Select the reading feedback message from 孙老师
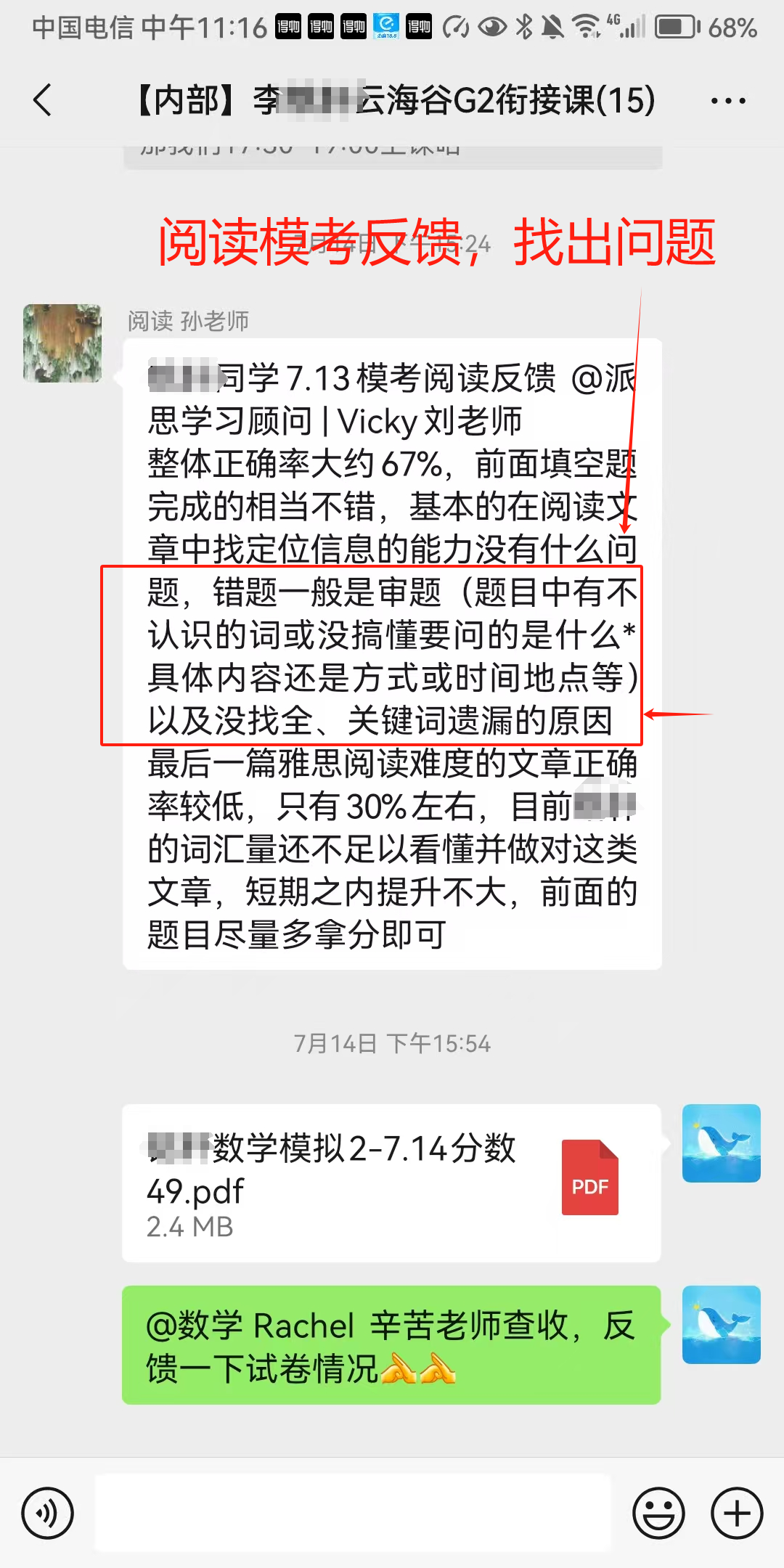The height and width of the screenshot is (1568, 784). [x=392, y=653]
